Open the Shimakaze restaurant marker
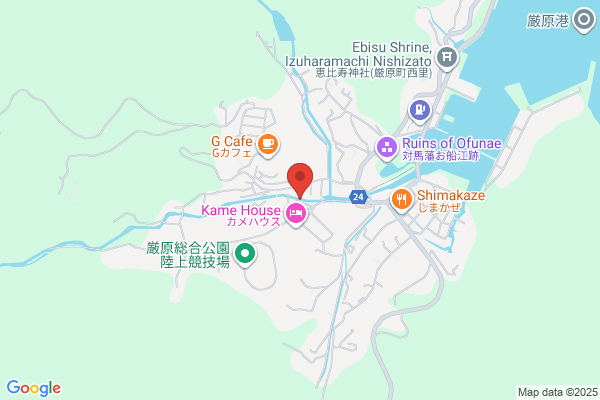This screenshot has height=400, width=600. tap(401, 200)
